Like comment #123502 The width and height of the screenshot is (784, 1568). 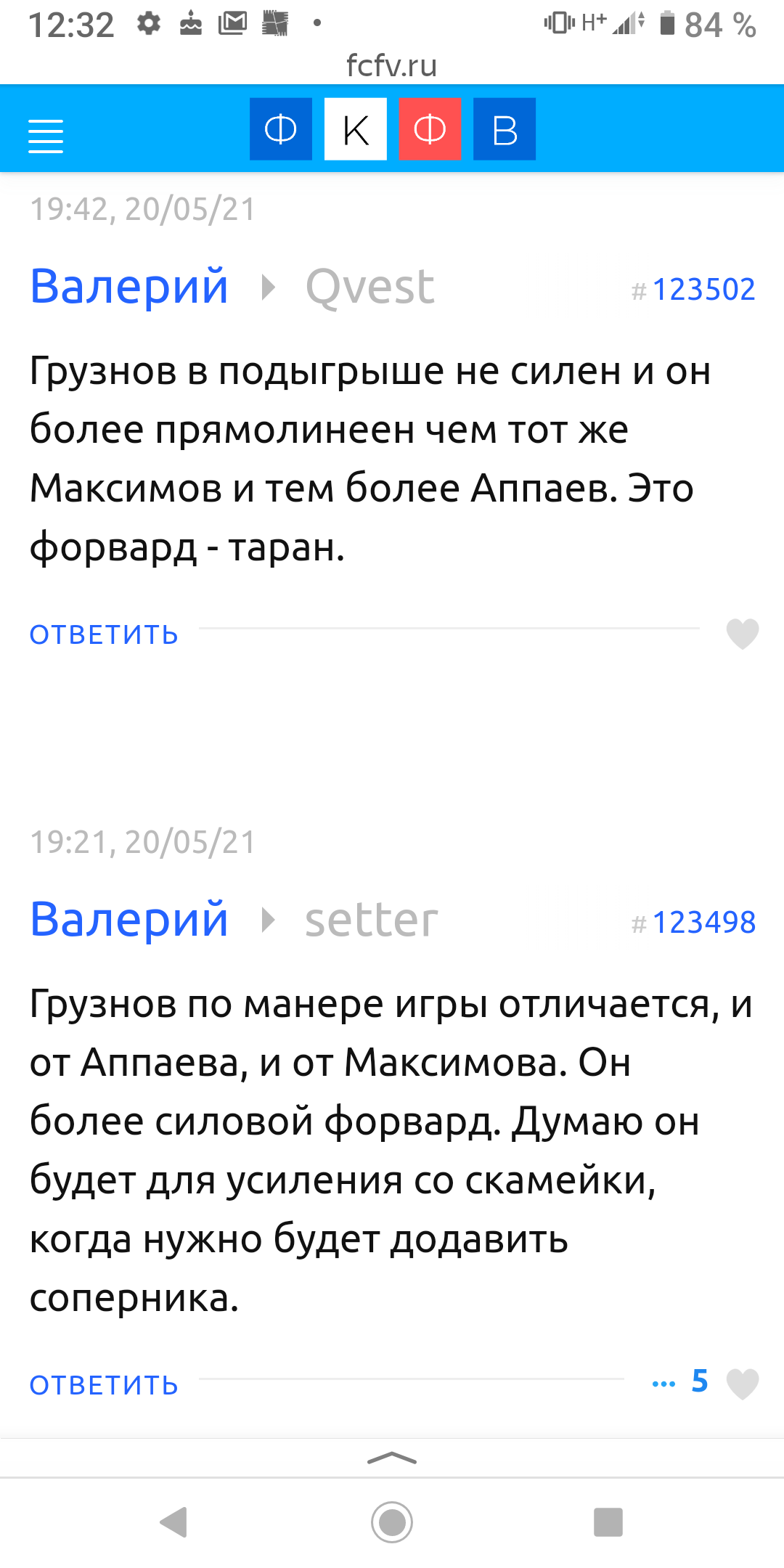(742, 634)
